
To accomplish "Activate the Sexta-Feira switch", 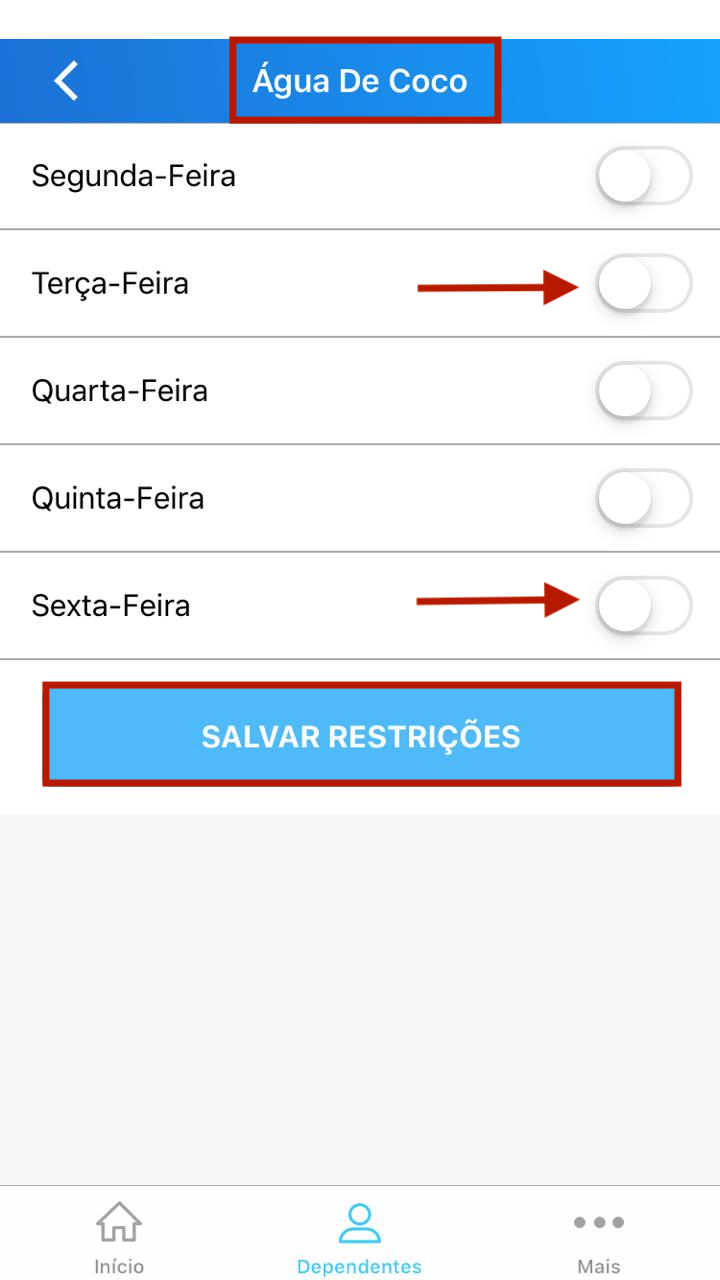I will (643, 606).
